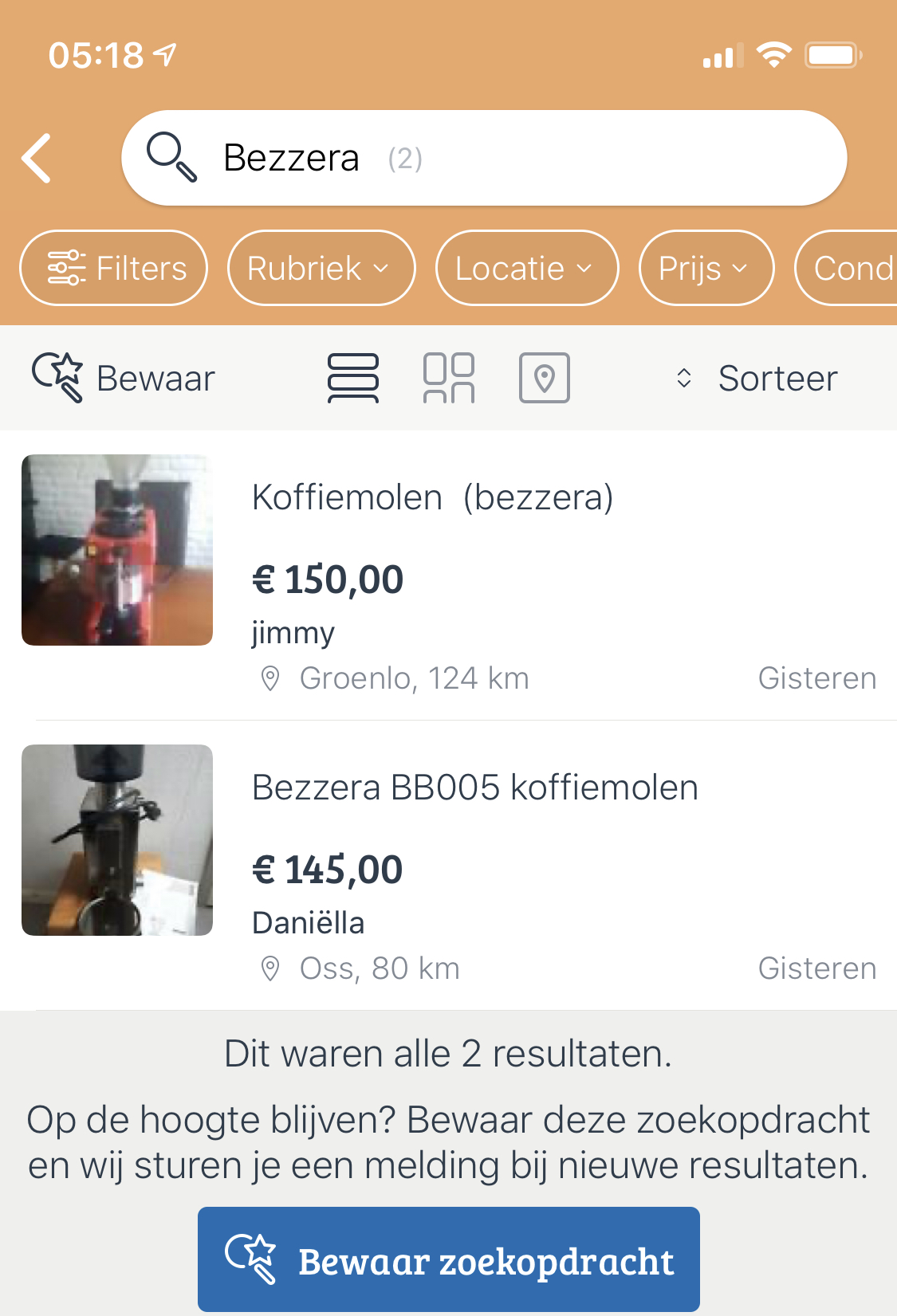Switch to grid view layout

click(448, 378)
